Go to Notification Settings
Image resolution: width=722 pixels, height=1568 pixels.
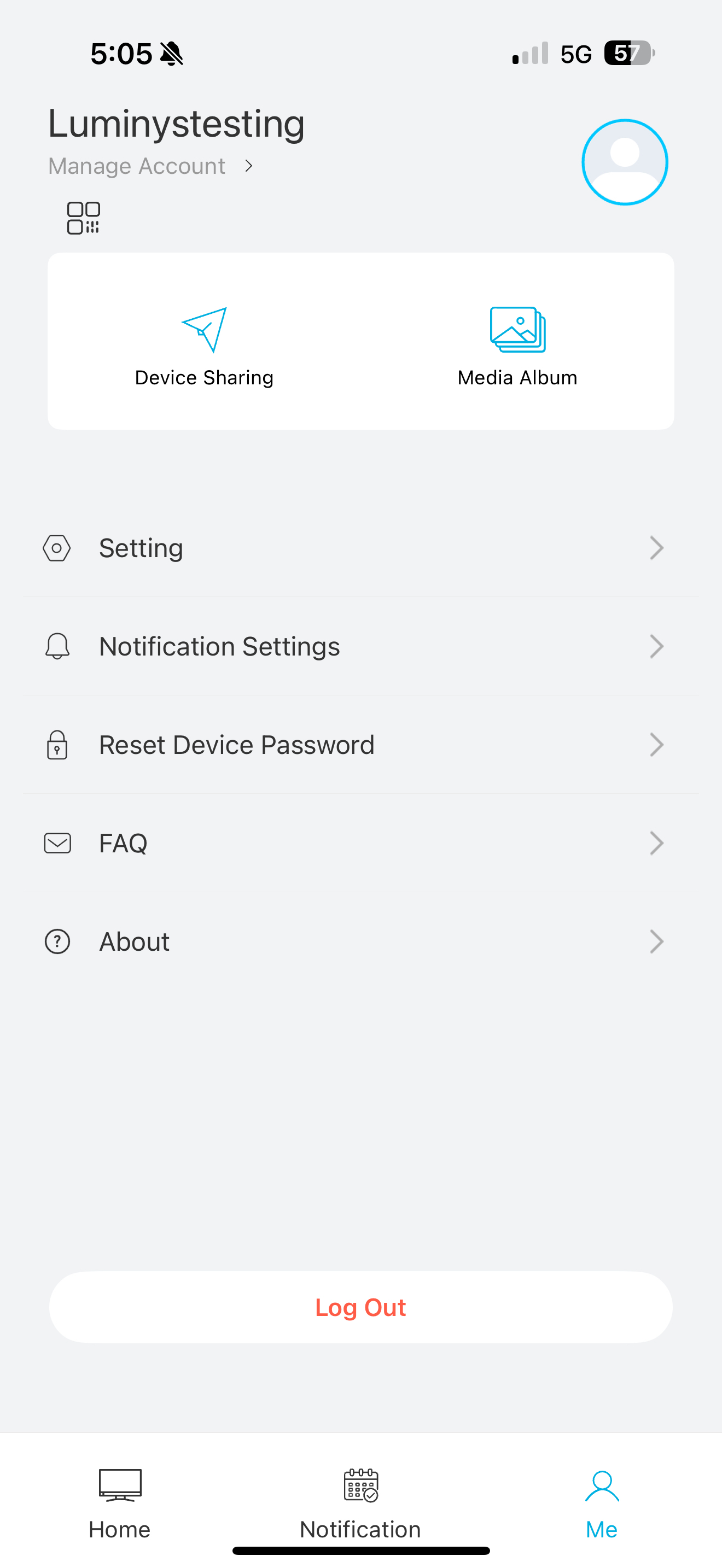point(360,646)
